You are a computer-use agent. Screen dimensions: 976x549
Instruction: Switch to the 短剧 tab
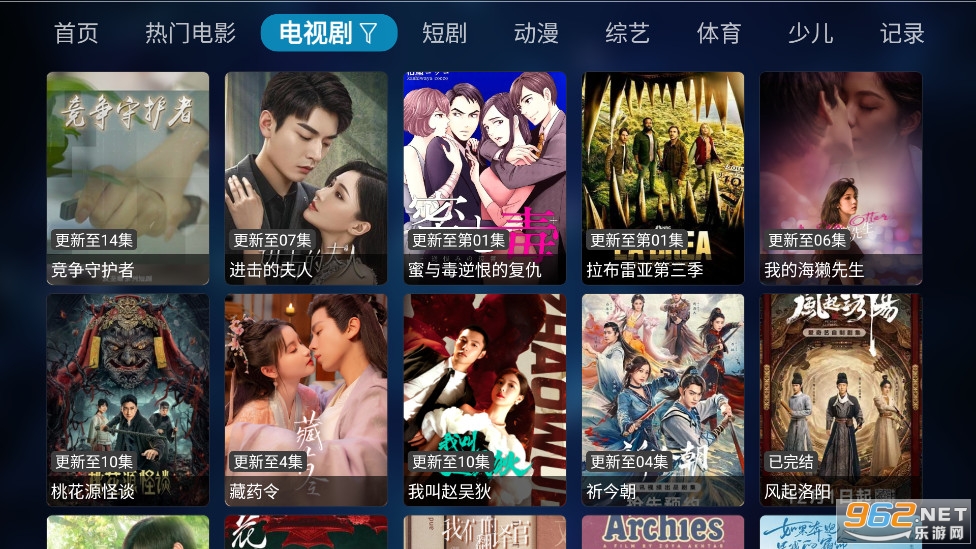pyautogui.click(x=444, y=33)
